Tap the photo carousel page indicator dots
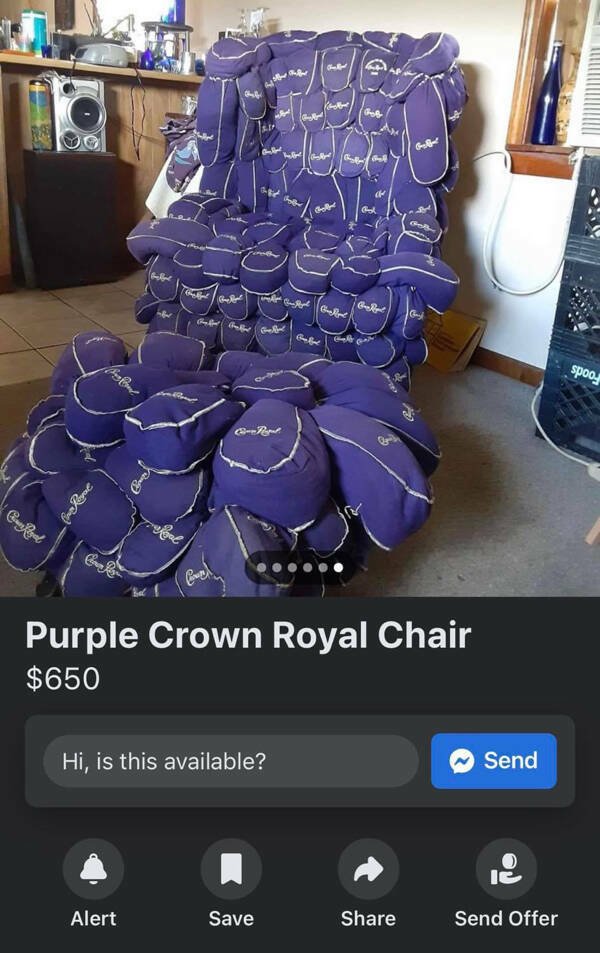Viewport: 600px width, 953px height. tap(300, 568)
